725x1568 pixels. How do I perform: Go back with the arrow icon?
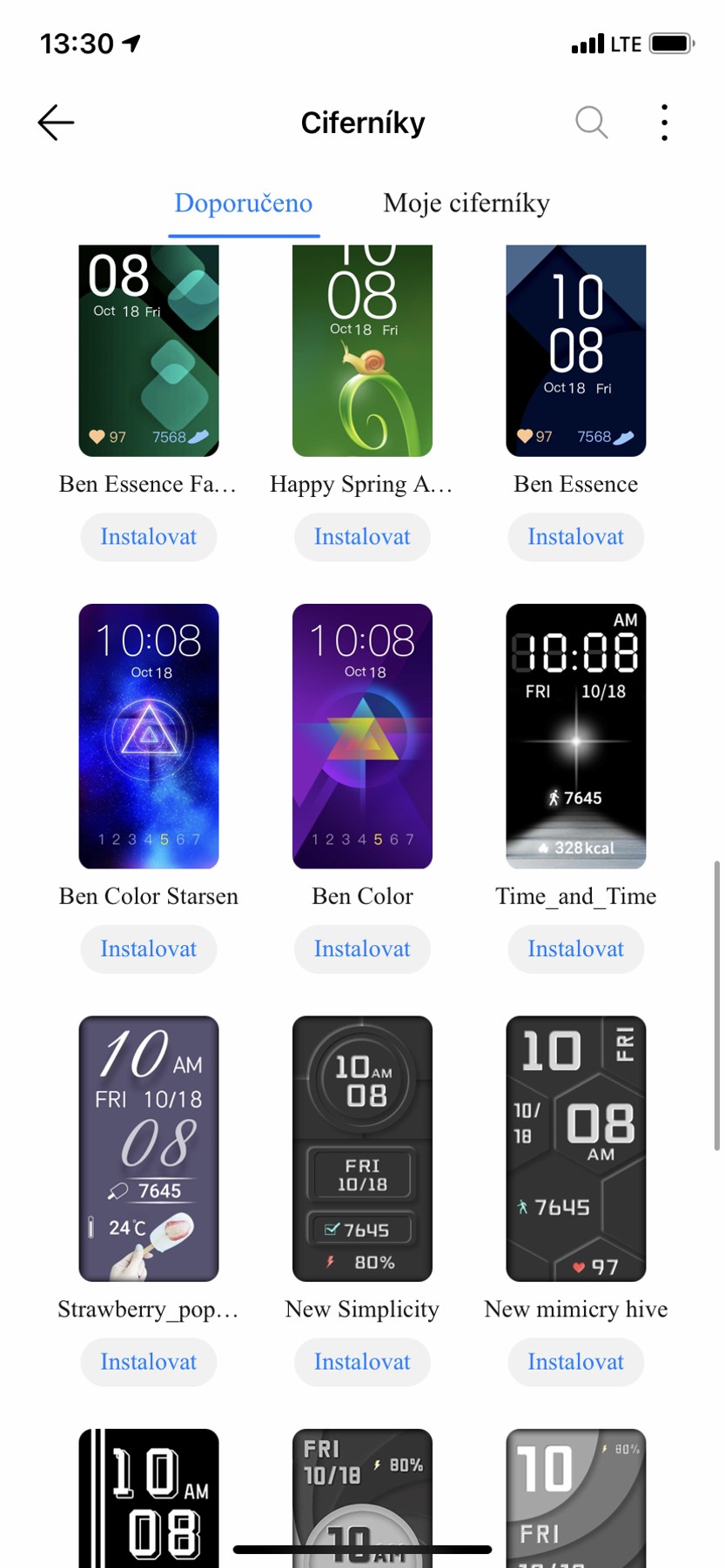56,123
